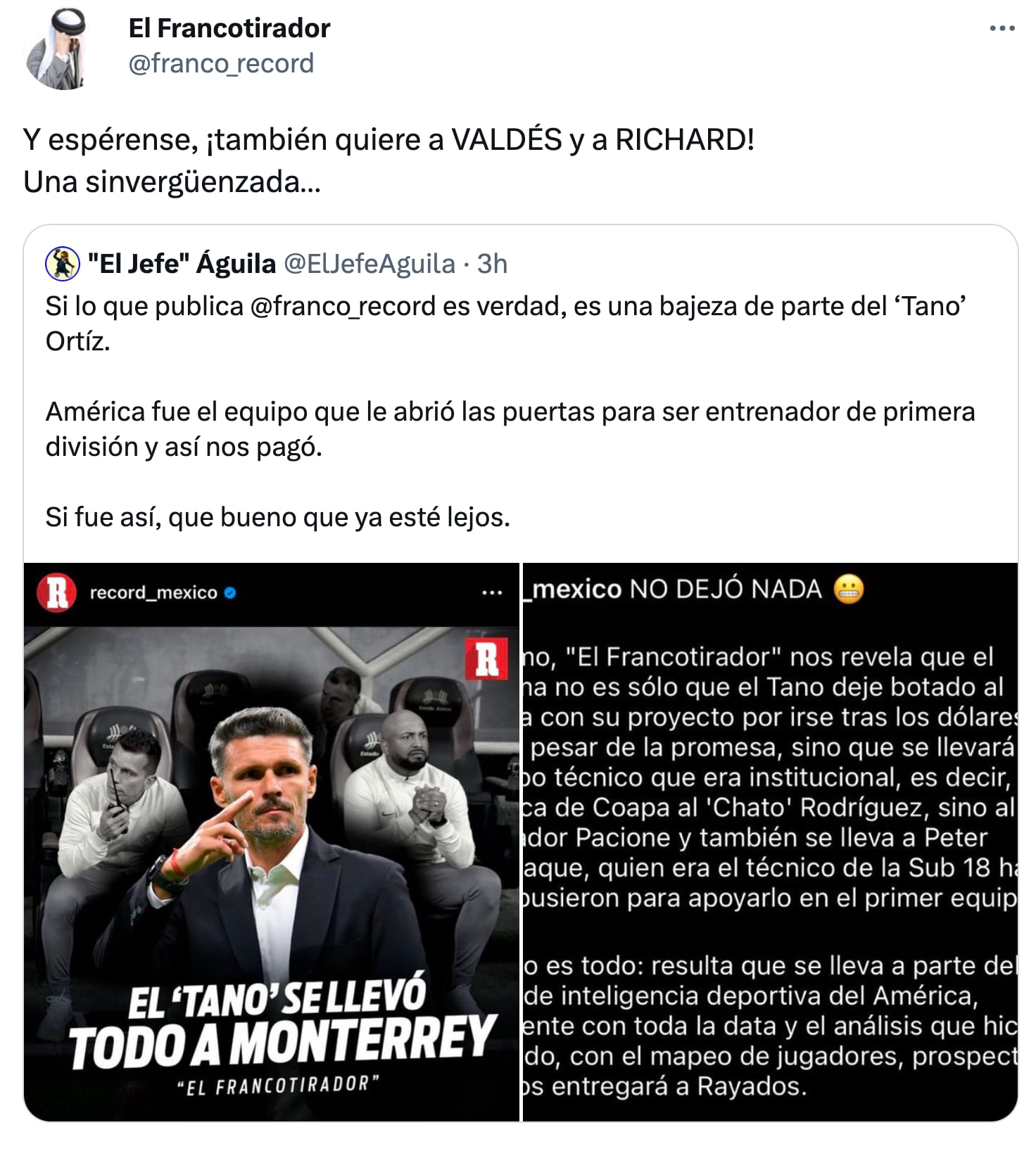View the 'Tano' Monterrey image in the quoted tweet
1036x1151 pixels.
(x=272, y=841)
